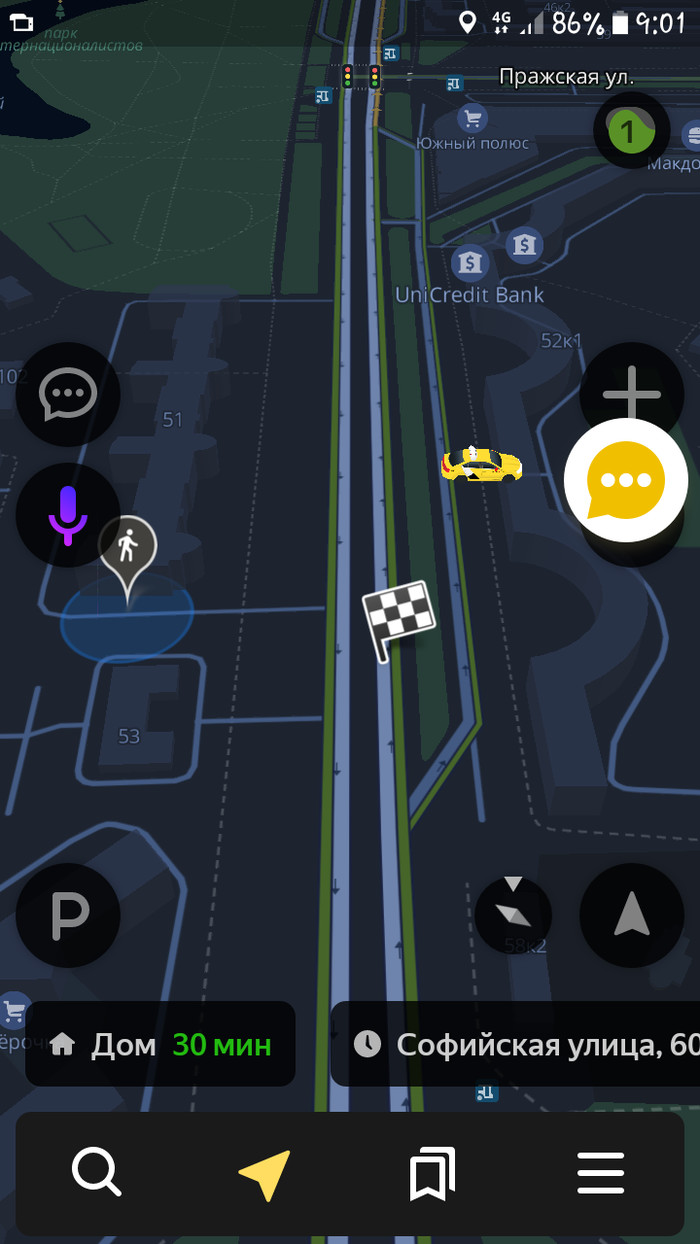The width and height of the screenshot is (700, 1244).
Task: Route home via Дом 30 мин chip
Action: point(160,1045)
